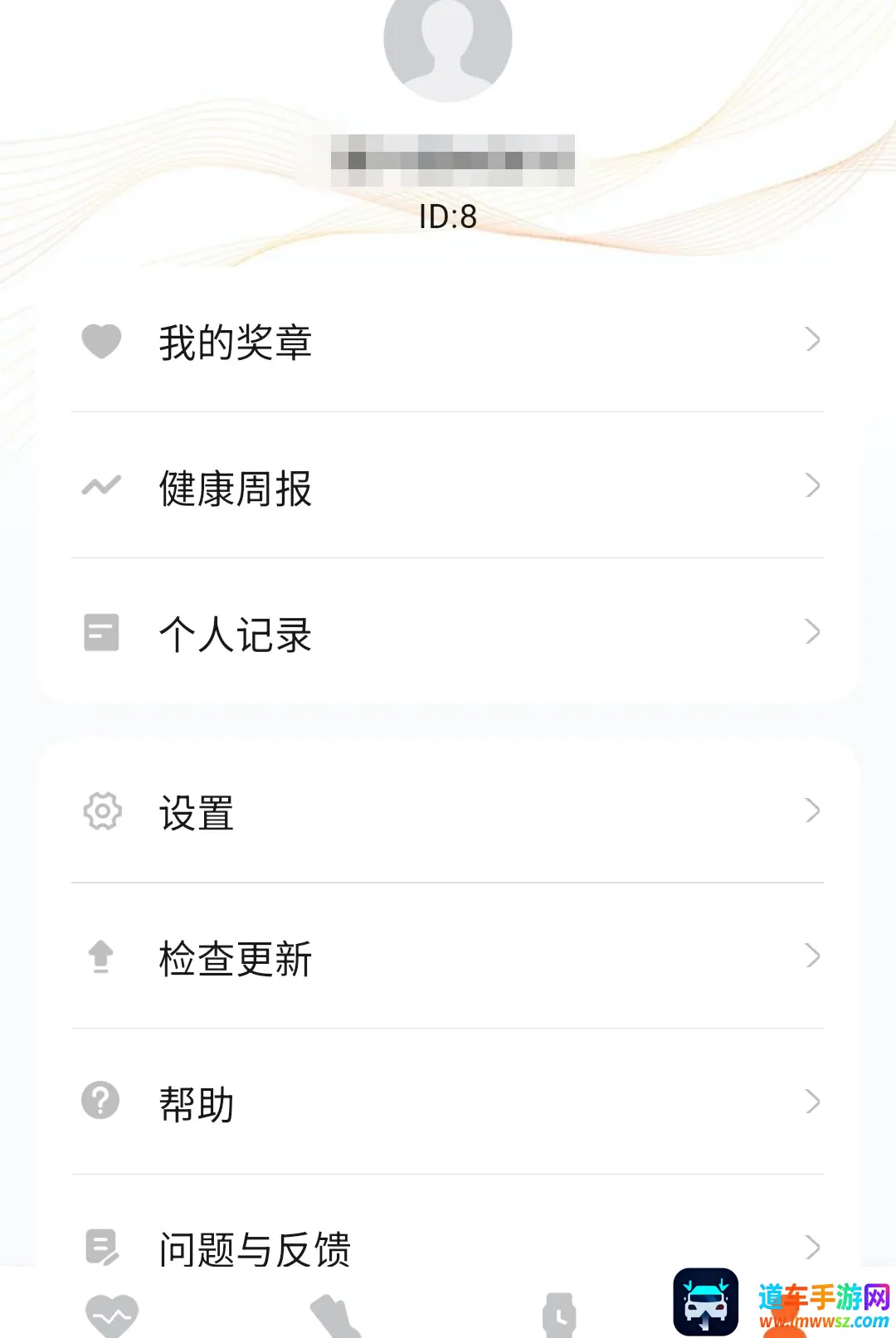Open 个人记录 (personal records)
This screenshot has width=896, height=1338.
coord(448,632)
